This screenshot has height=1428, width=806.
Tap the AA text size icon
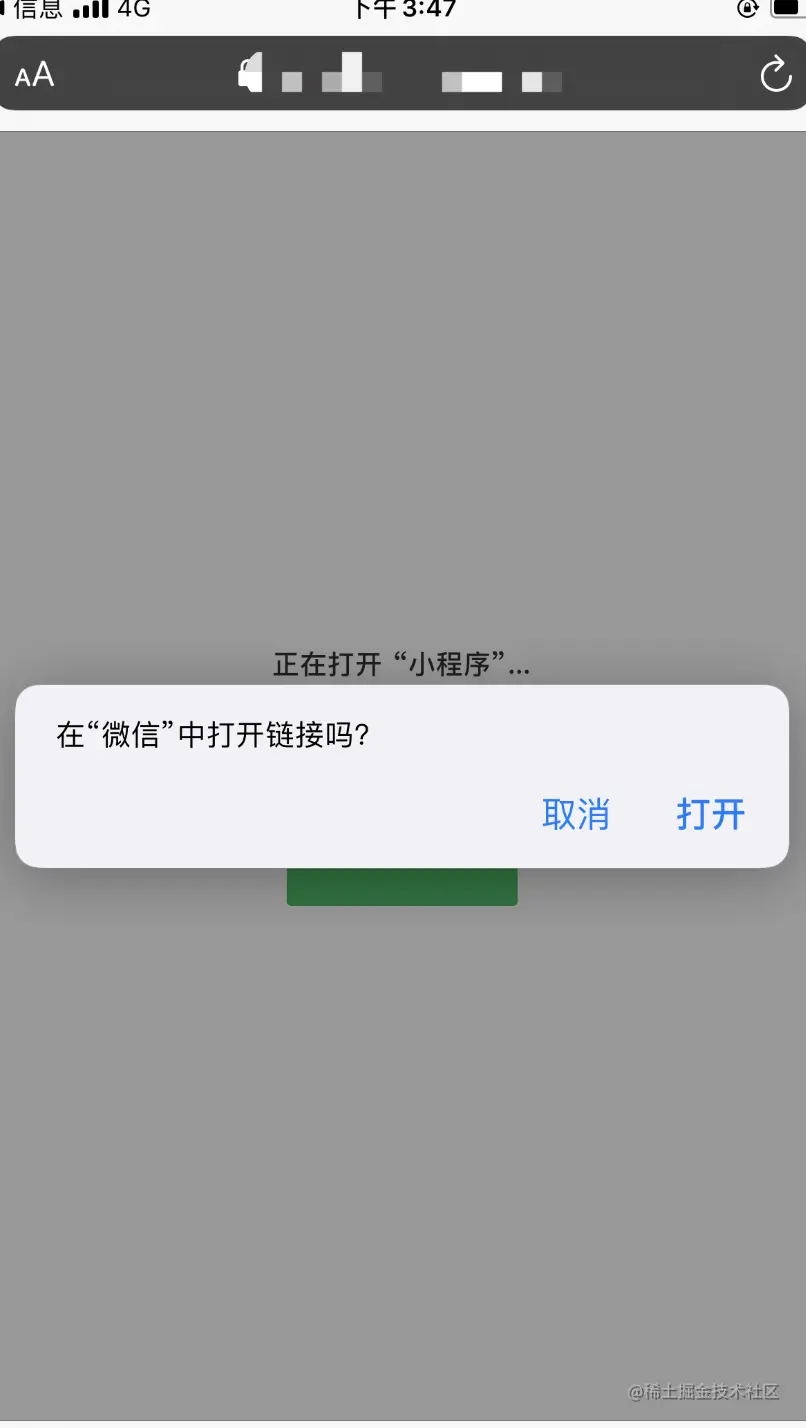(33, 73)
